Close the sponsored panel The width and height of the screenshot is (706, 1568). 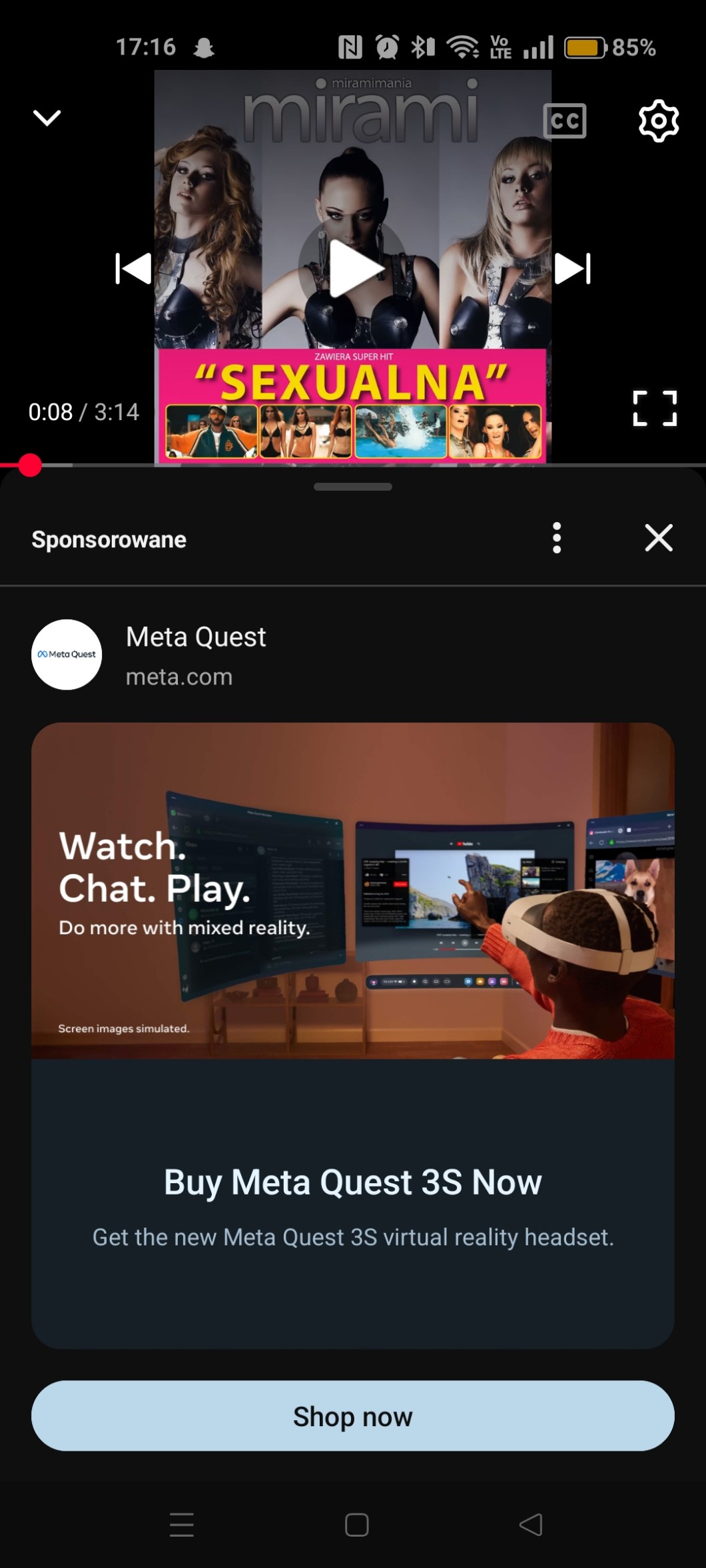[x=658, y=538]
